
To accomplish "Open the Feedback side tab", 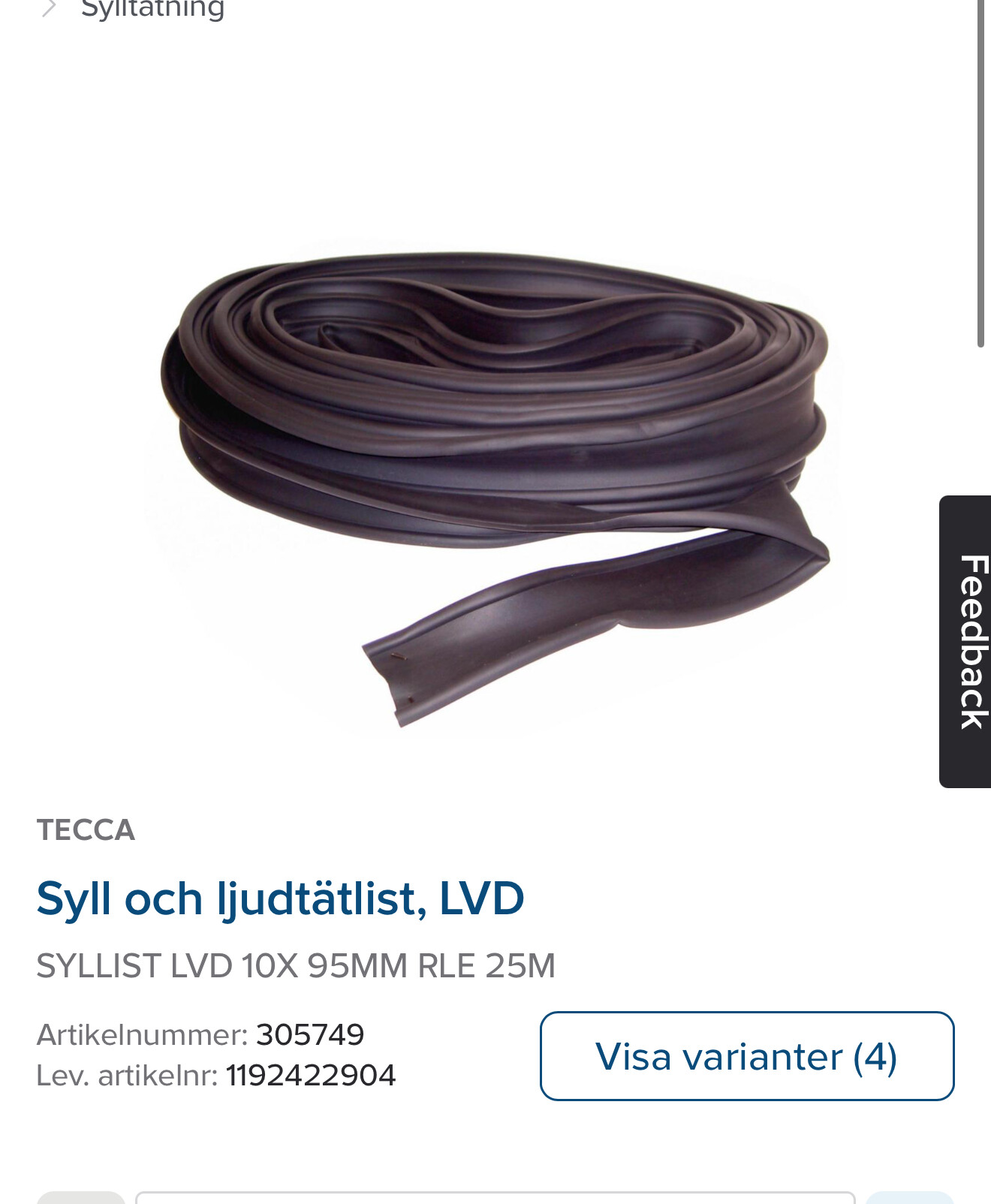I will [x=968, y=642].
